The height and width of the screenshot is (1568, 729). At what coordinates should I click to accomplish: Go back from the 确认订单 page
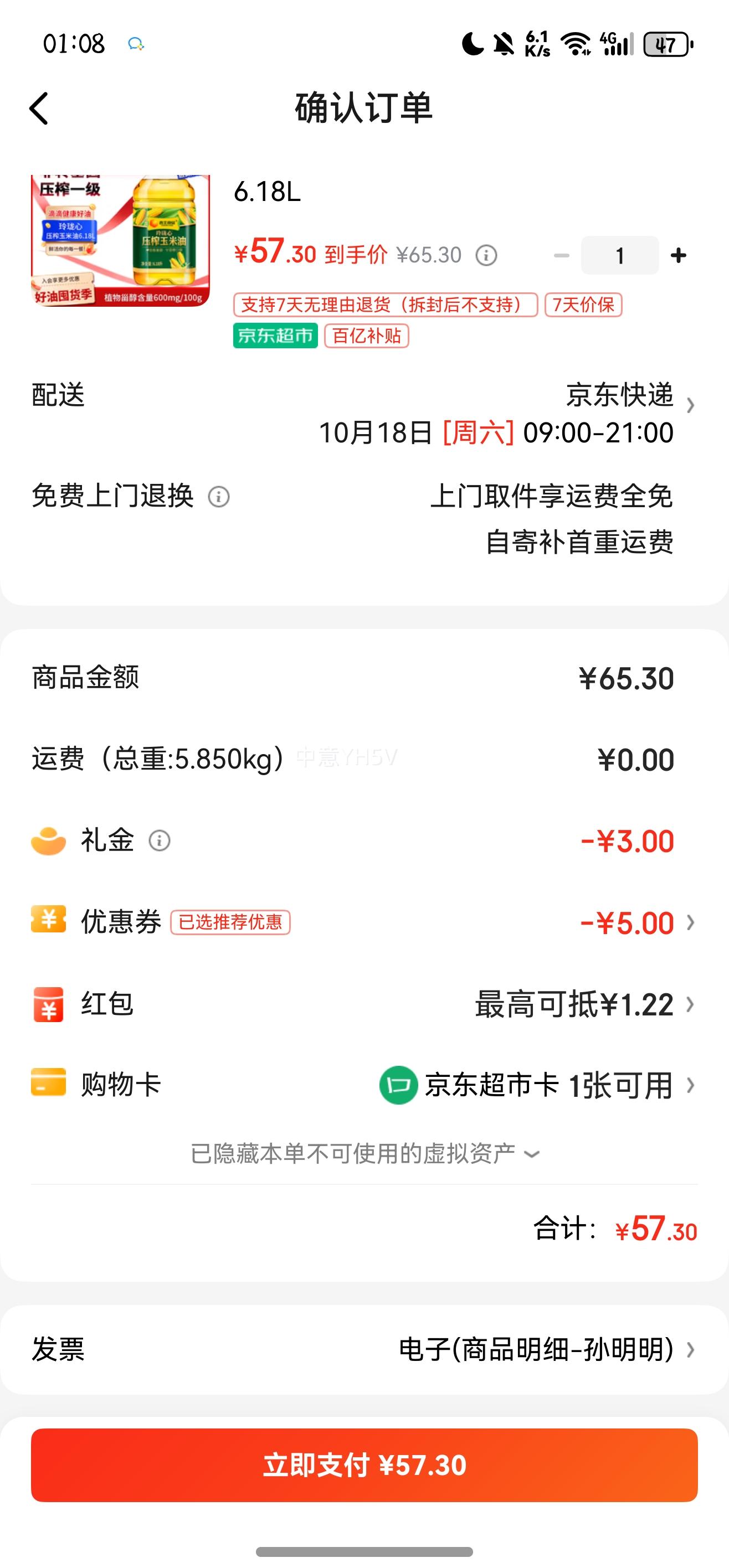point(39,109)
